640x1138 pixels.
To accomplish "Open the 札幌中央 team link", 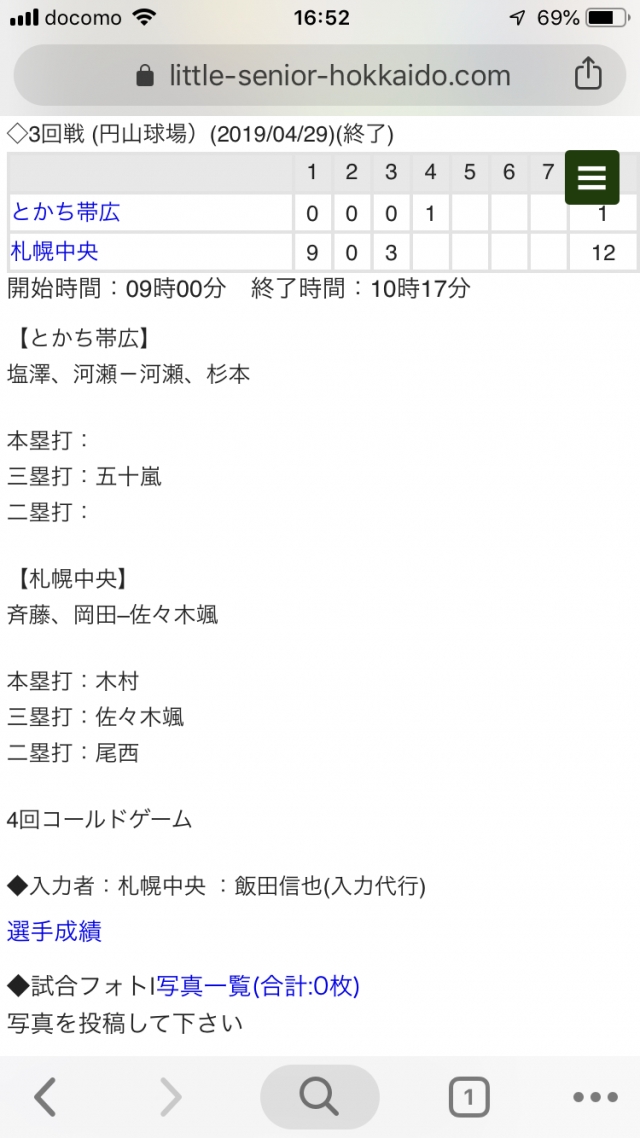I will tap(55, 251).
